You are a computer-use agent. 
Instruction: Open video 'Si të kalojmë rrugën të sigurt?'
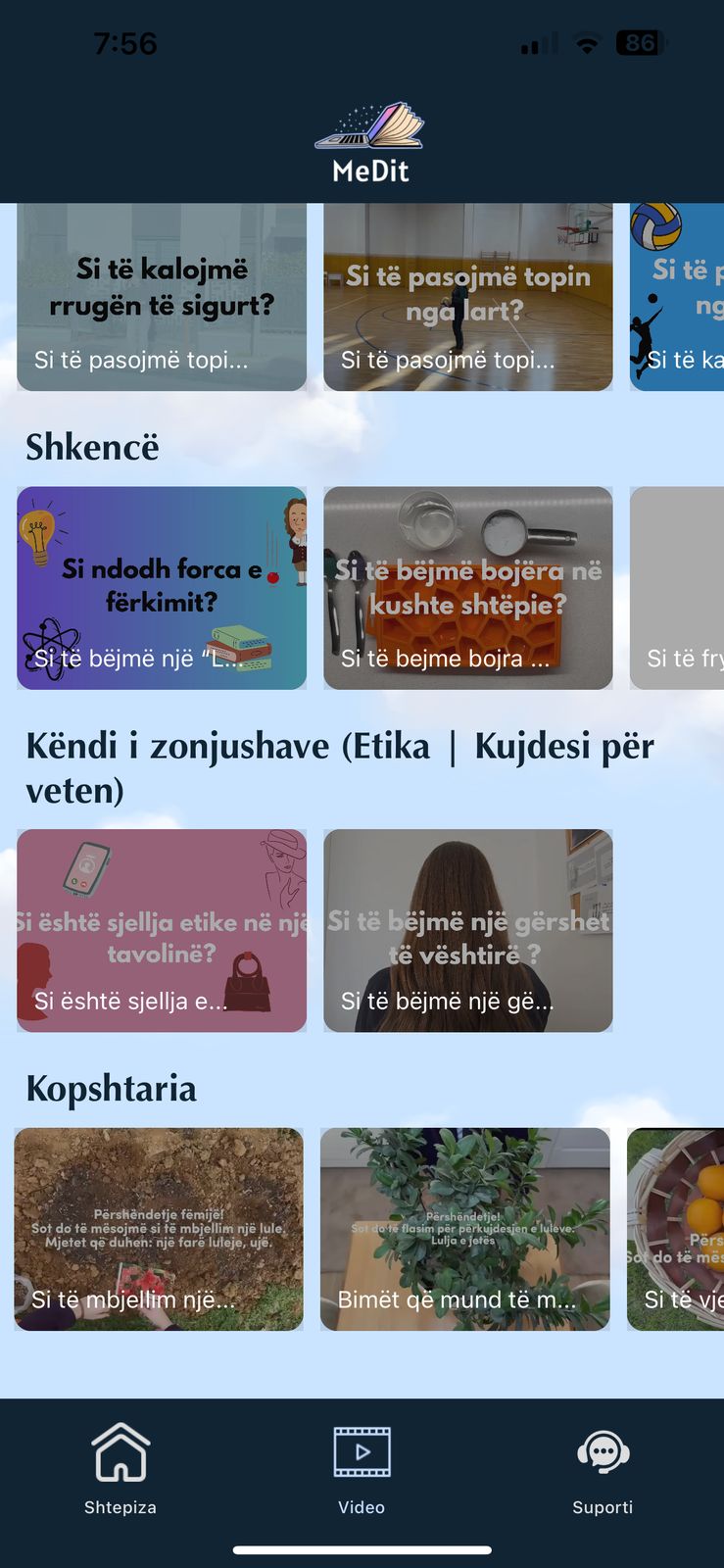(162, 299)
